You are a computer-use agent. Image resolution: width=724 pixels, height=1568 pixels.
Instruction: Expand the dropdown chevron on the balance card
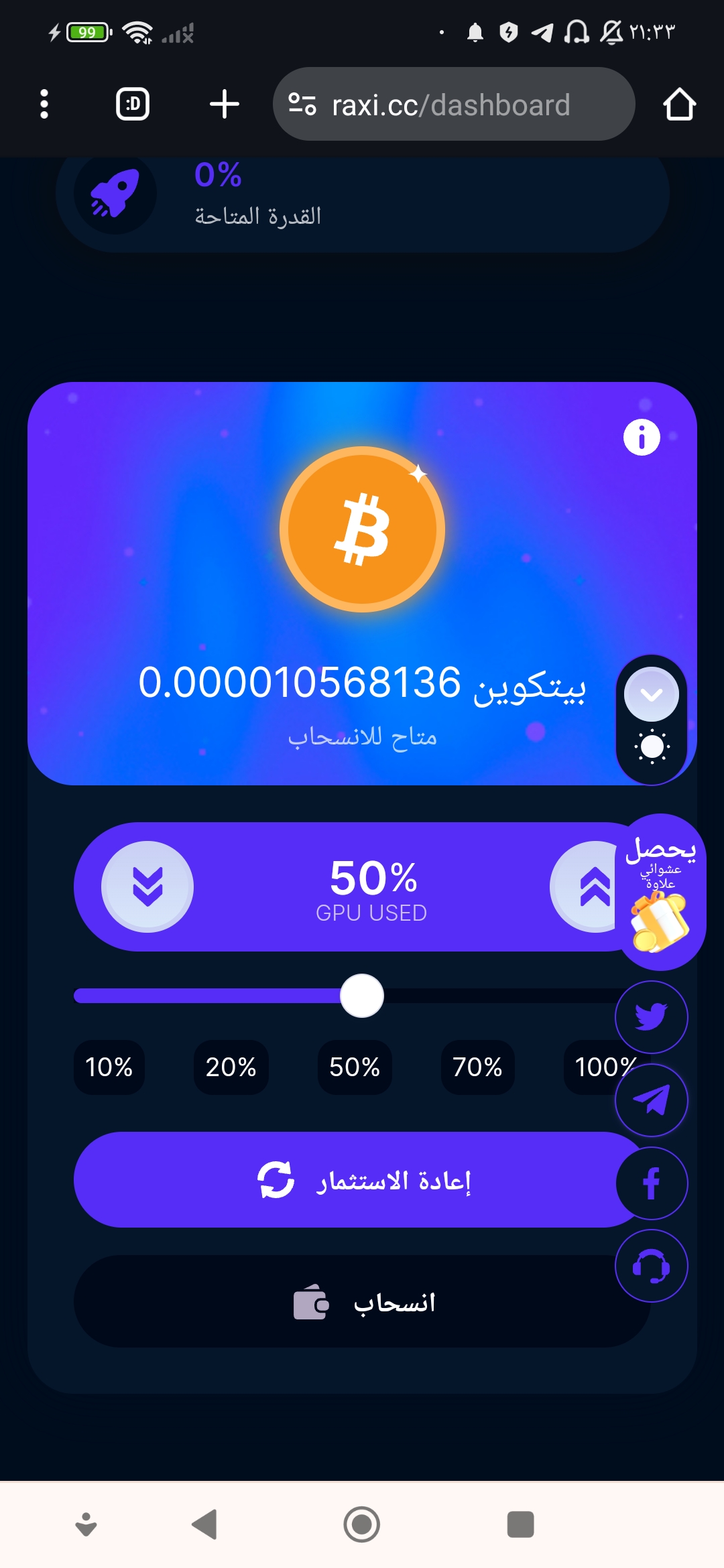click(651, 695)
